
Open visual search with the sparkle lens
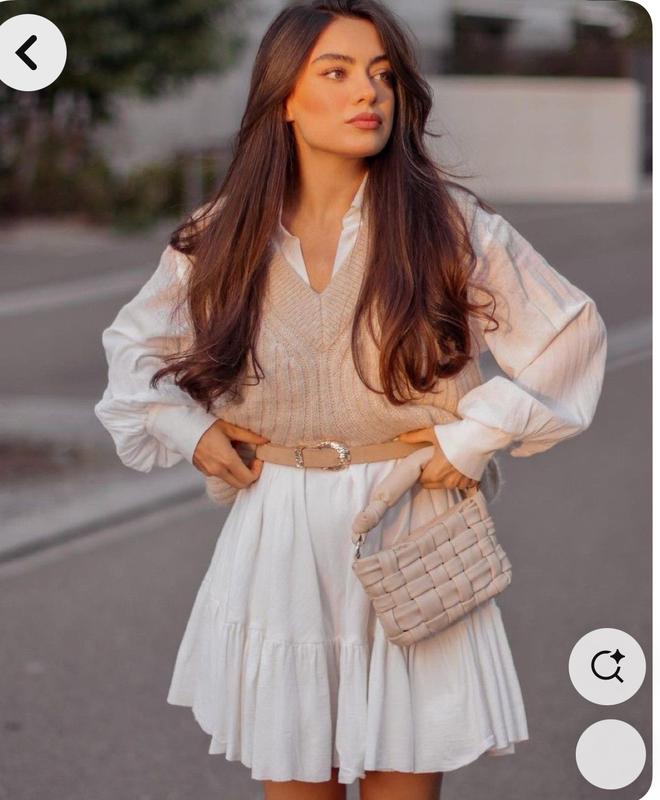click(x=607, y=666)
